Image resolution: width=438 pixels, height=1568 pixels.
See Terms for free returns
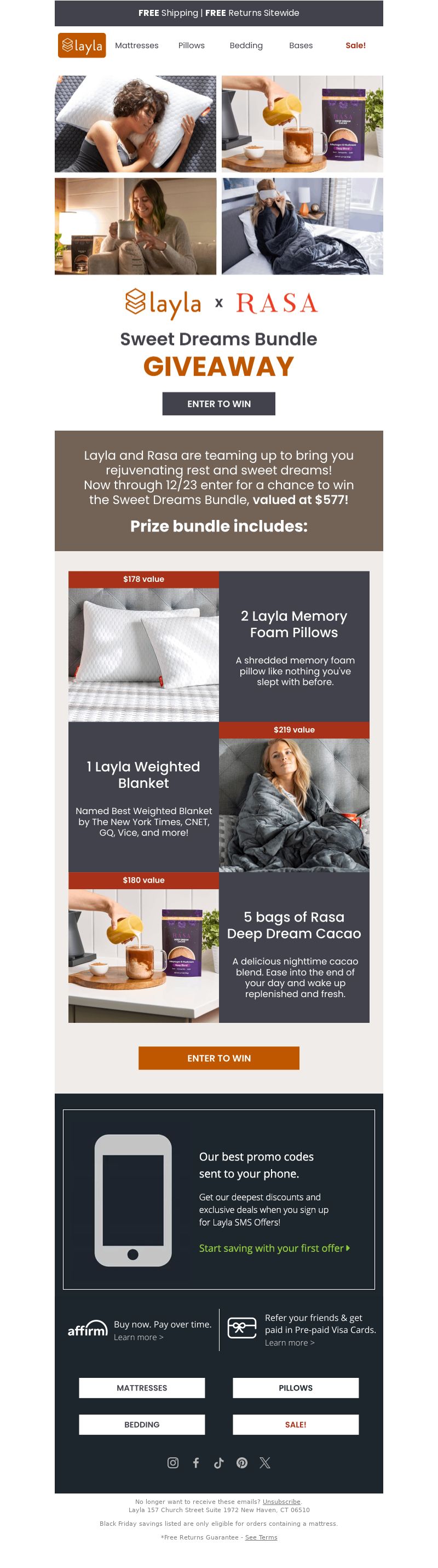(261, 1537)
